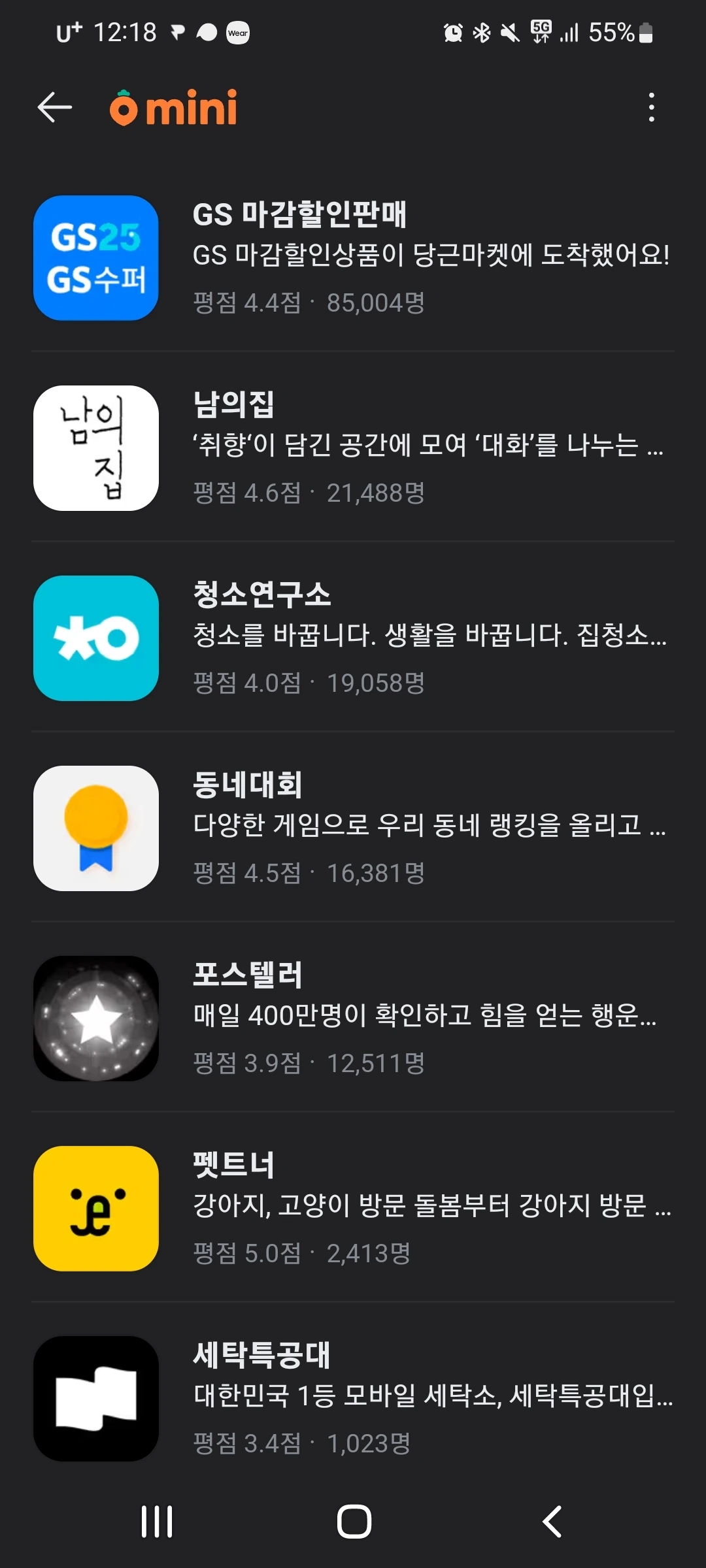This screenshot has width=706, height=1568.
Task: Launch the 동네대회 mini app
Action: point(353,828)
